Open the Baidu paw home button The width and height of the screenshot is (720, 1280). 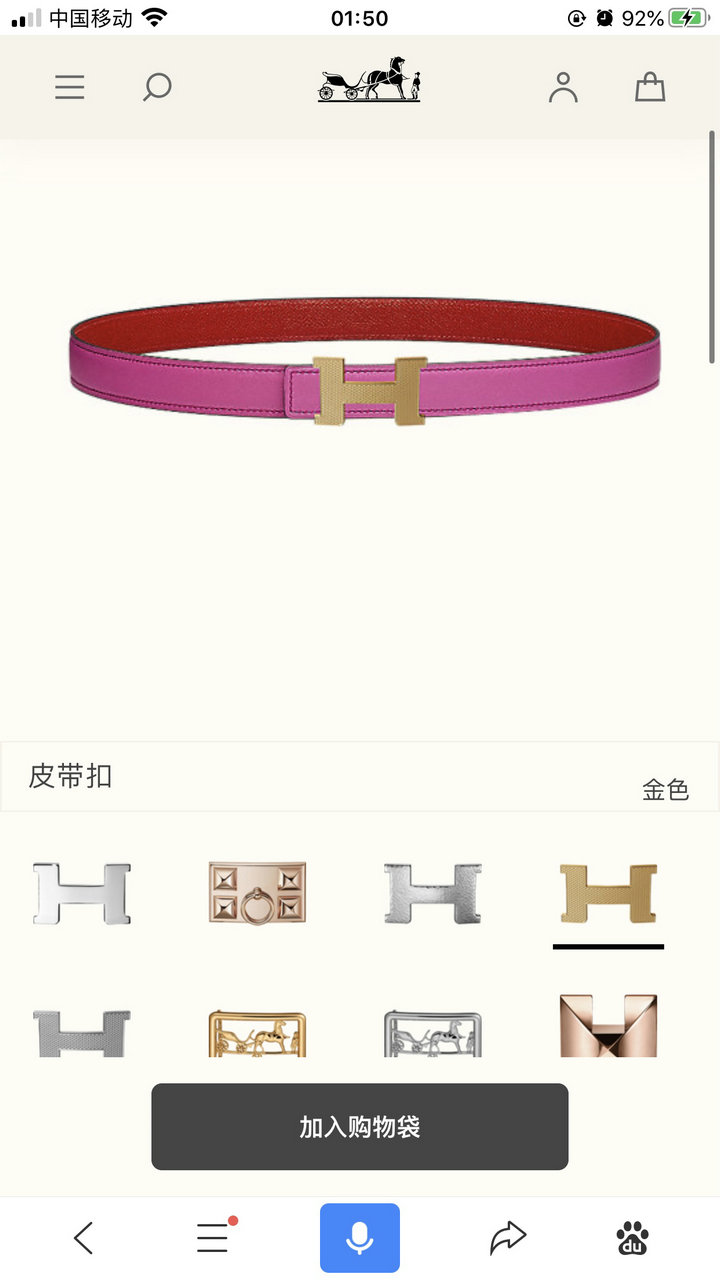pos(632,1238)
